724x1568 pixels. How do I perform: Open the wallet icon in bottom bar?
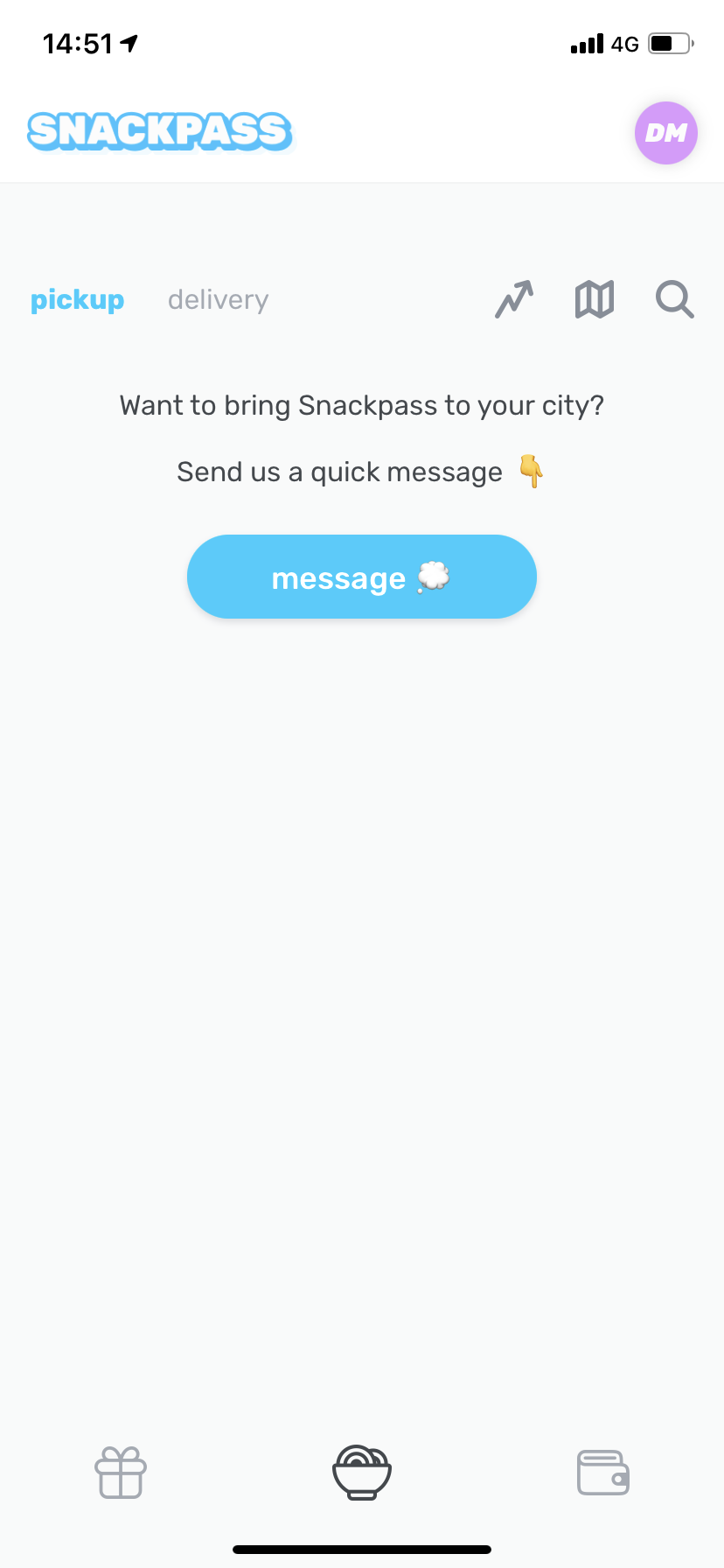point(602,1473)
